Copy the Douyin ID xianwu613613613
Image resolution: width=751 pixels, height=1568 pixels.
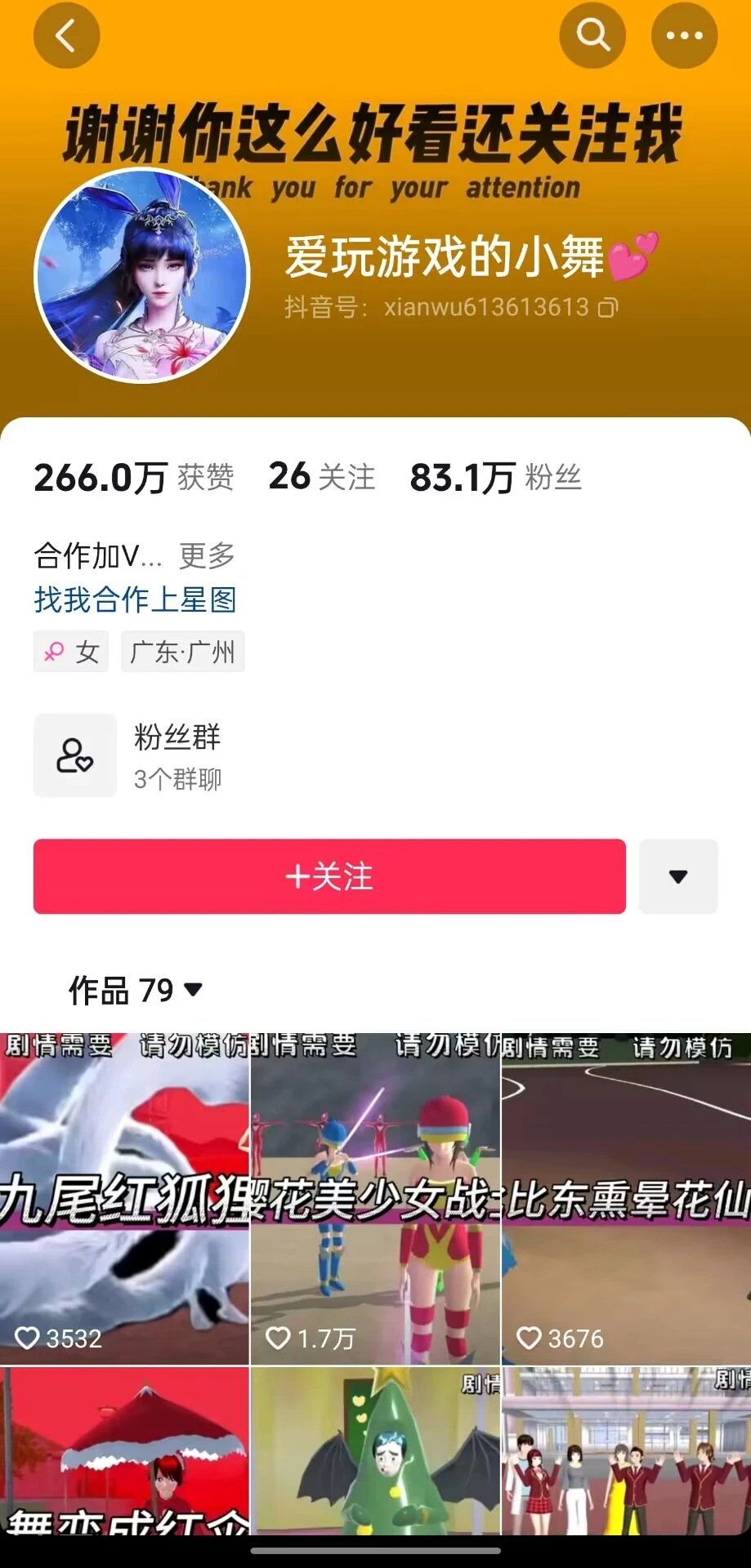608,308
